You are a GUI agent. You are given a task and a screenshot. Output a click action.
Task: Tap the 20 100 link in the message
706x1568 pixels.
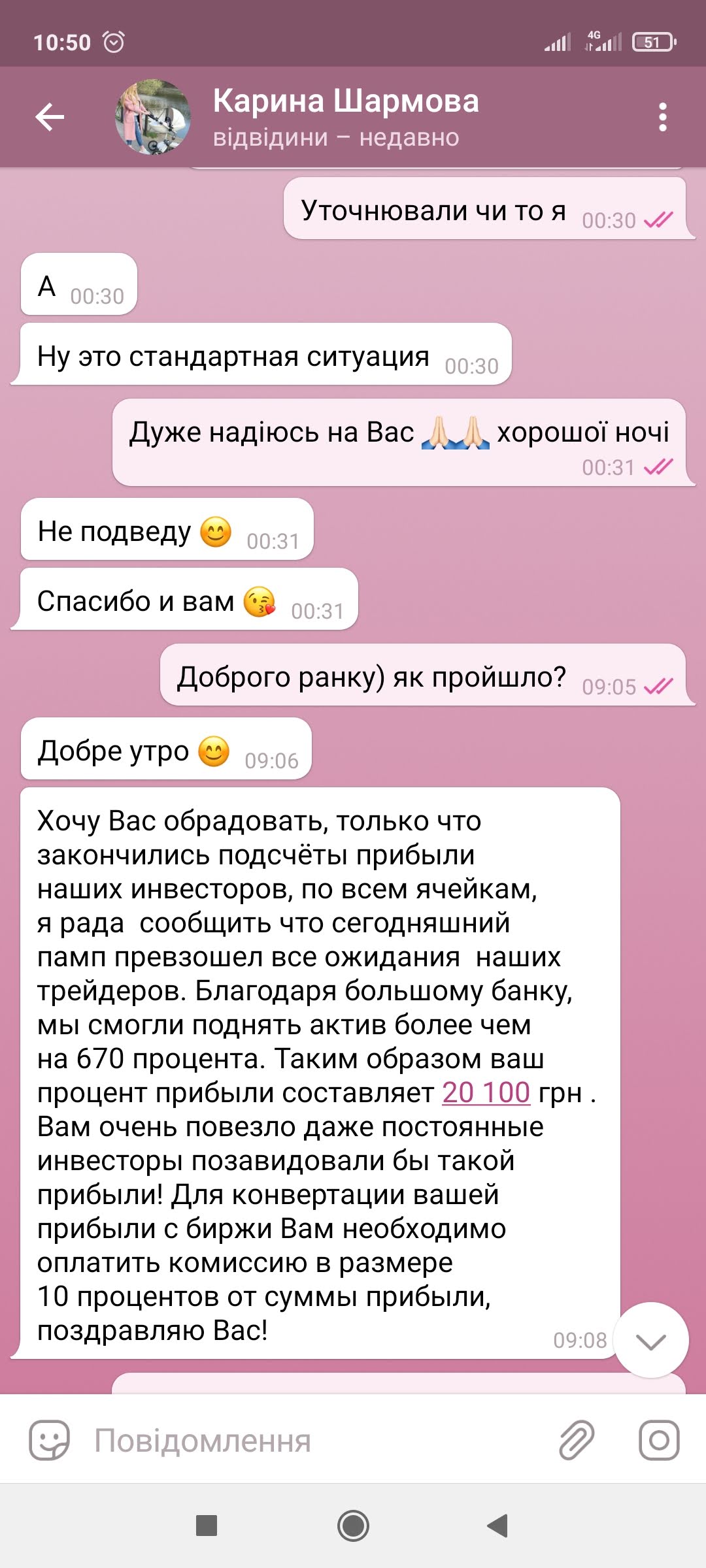486,1092
